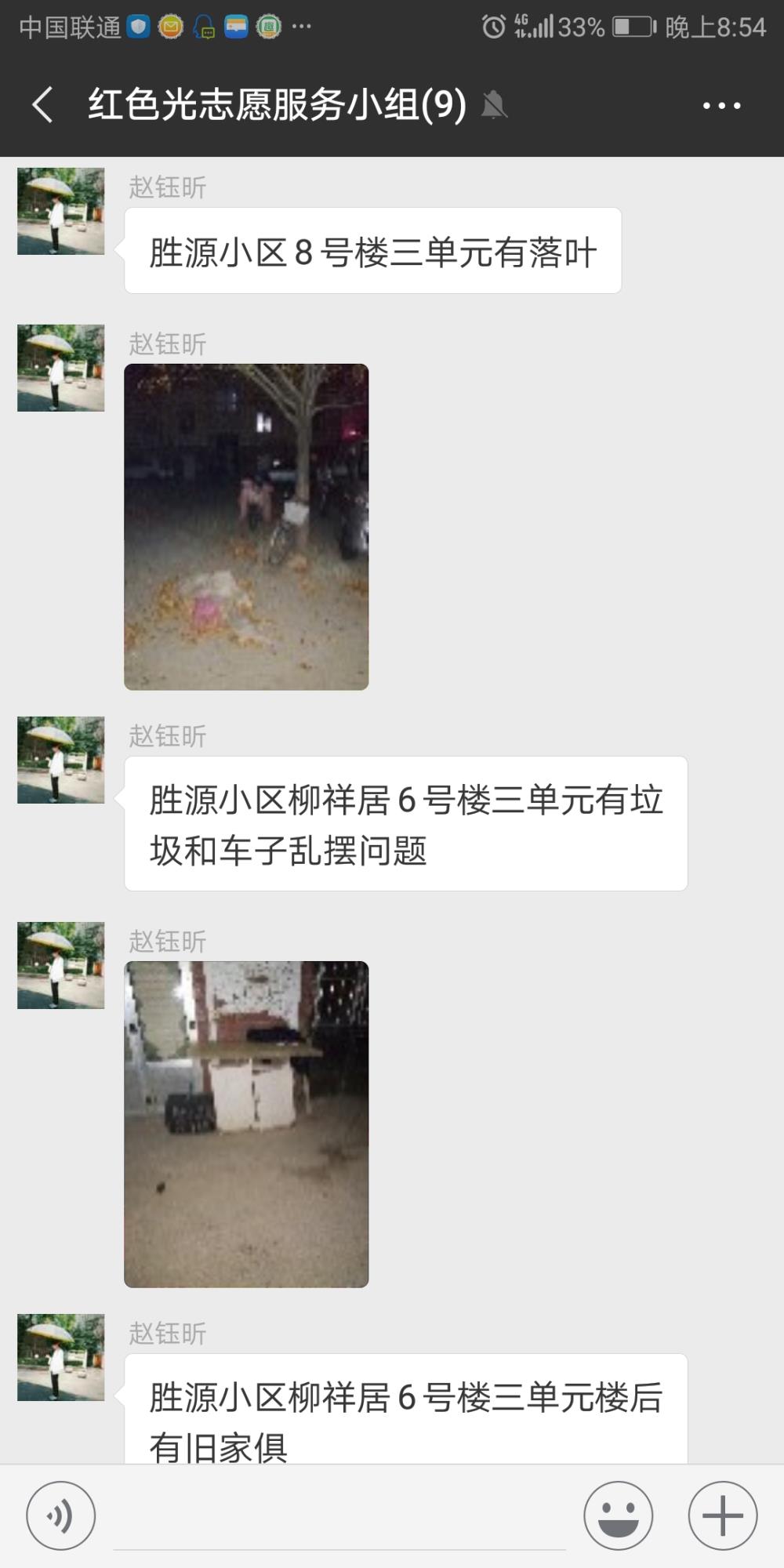Viewport: 784px width, 1568px height.
Task: Tap the message text field
Action: pyautogui.click(x=339, y=1517)
